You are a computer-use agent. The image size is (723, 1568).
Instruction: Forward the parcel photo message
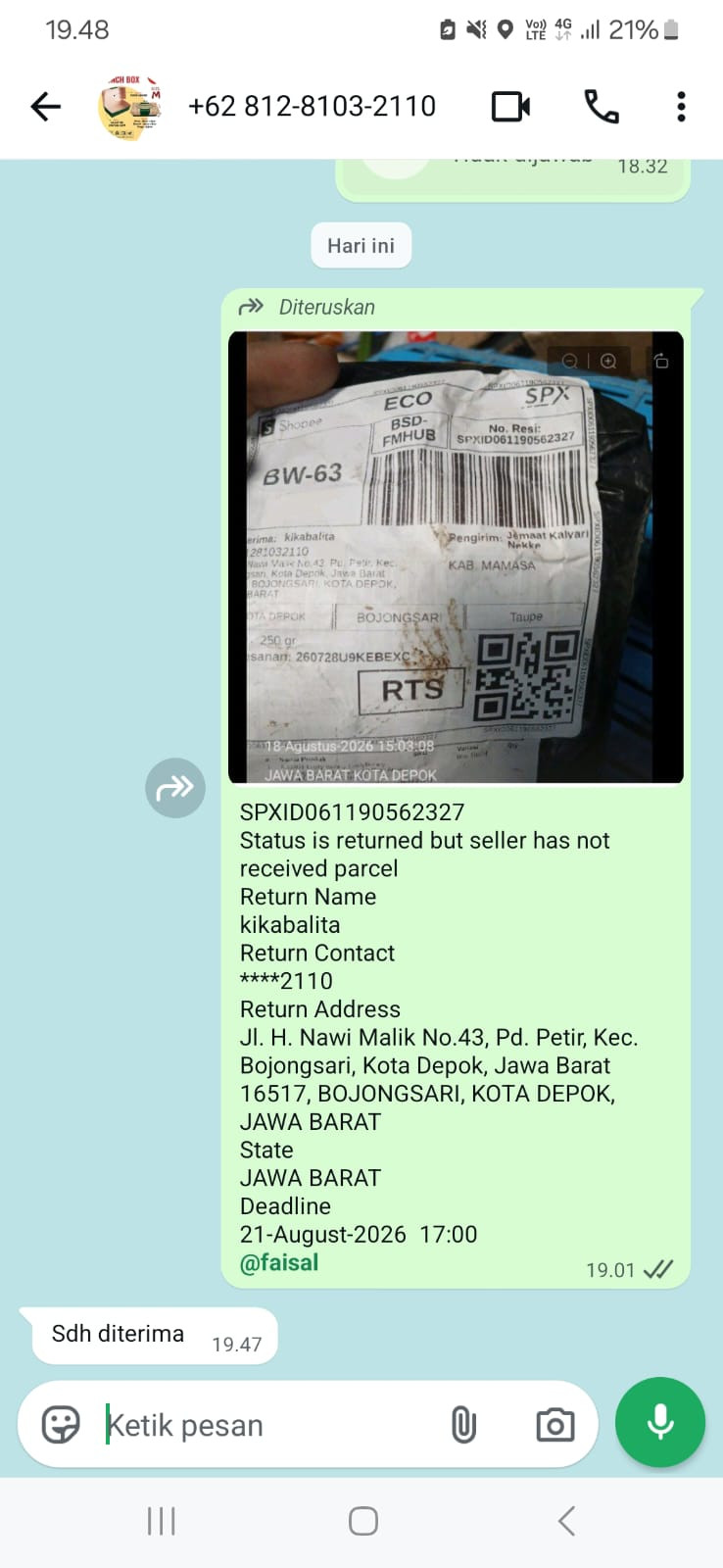point(175,787)
